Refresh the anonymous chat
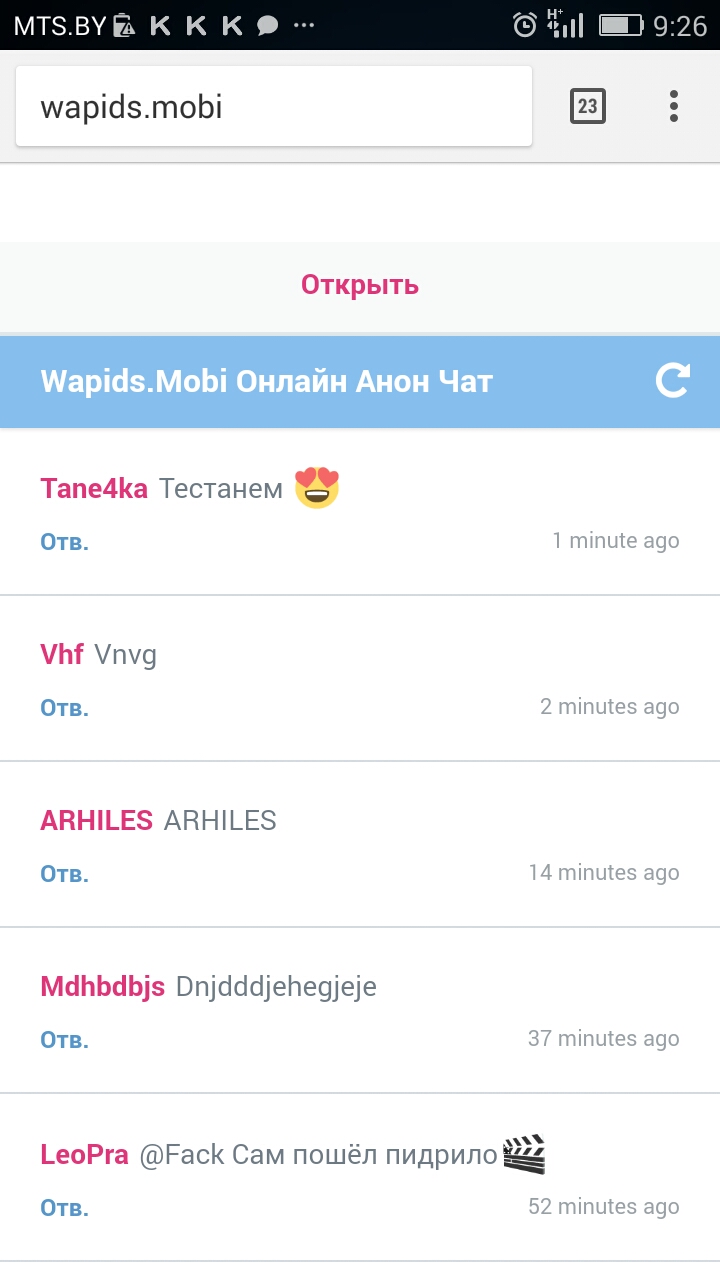The height and width of the screenshot is (1280, 720). click(x=672, y=381)
